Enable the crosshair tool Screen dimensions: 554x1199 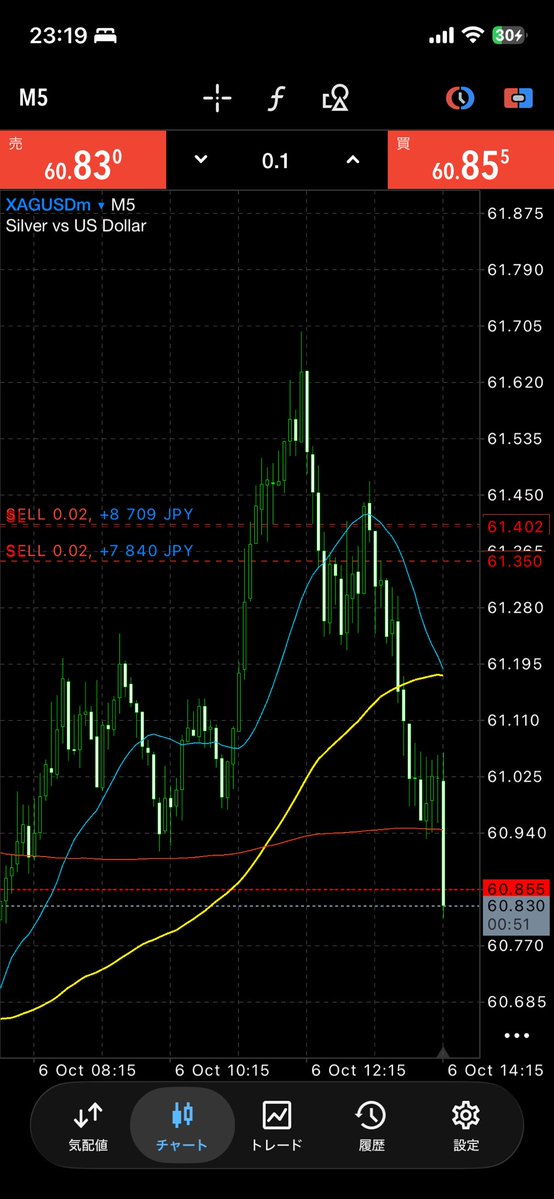point(217,98)
